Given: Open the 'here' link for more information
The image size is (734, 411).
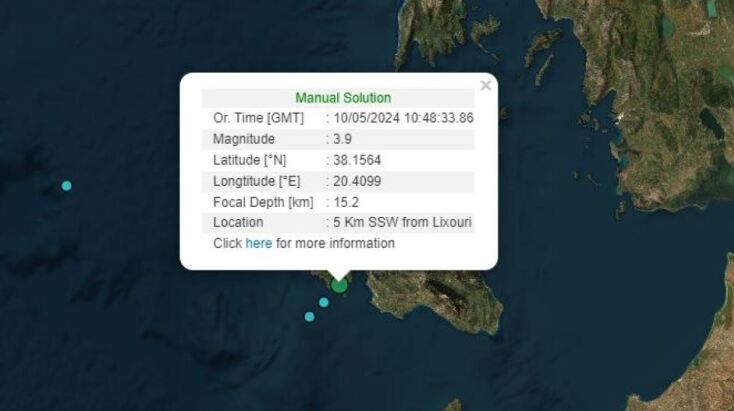Looking at the screenshot, I should click(x=259, y=243).
